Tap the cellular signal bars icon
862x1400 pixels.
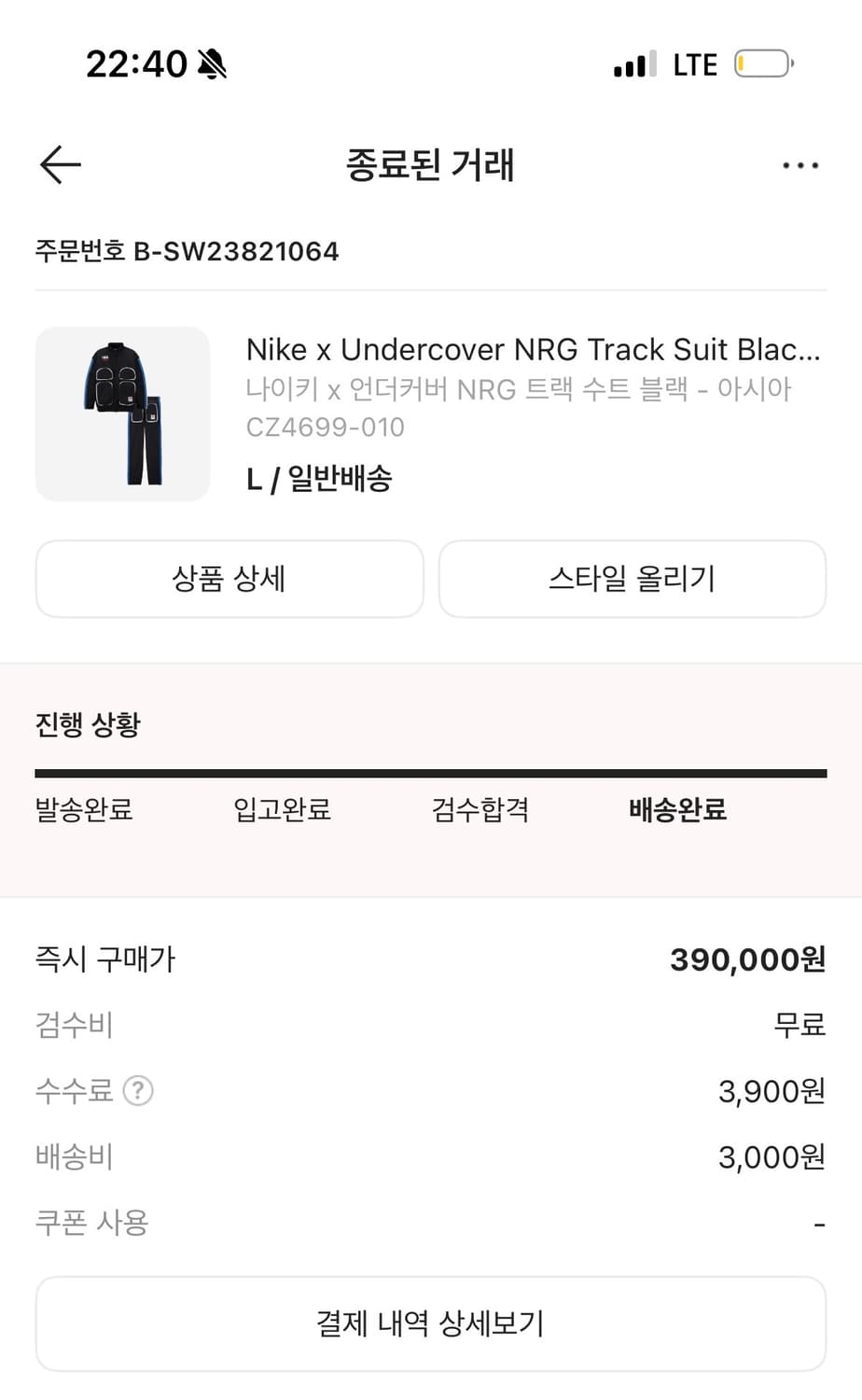[633, 63]
